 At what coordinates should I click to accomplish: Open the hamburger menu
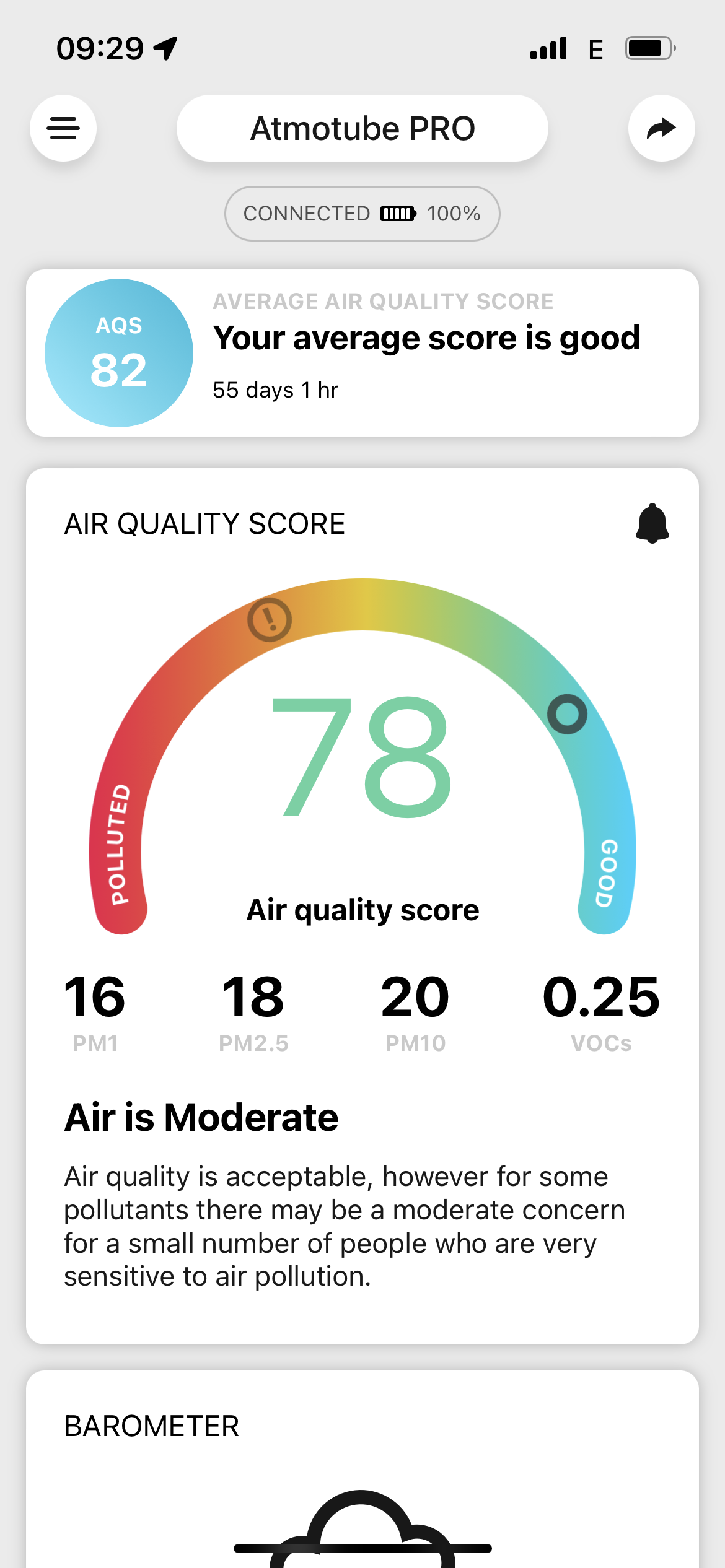(x=63, y=128)
